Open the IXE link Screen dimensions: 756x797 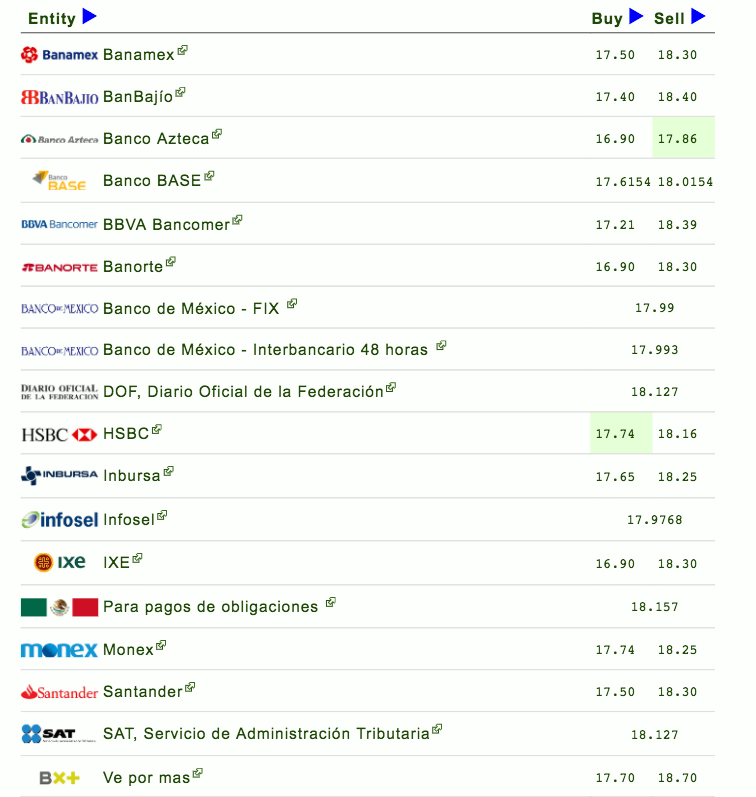tap(117, 563)
